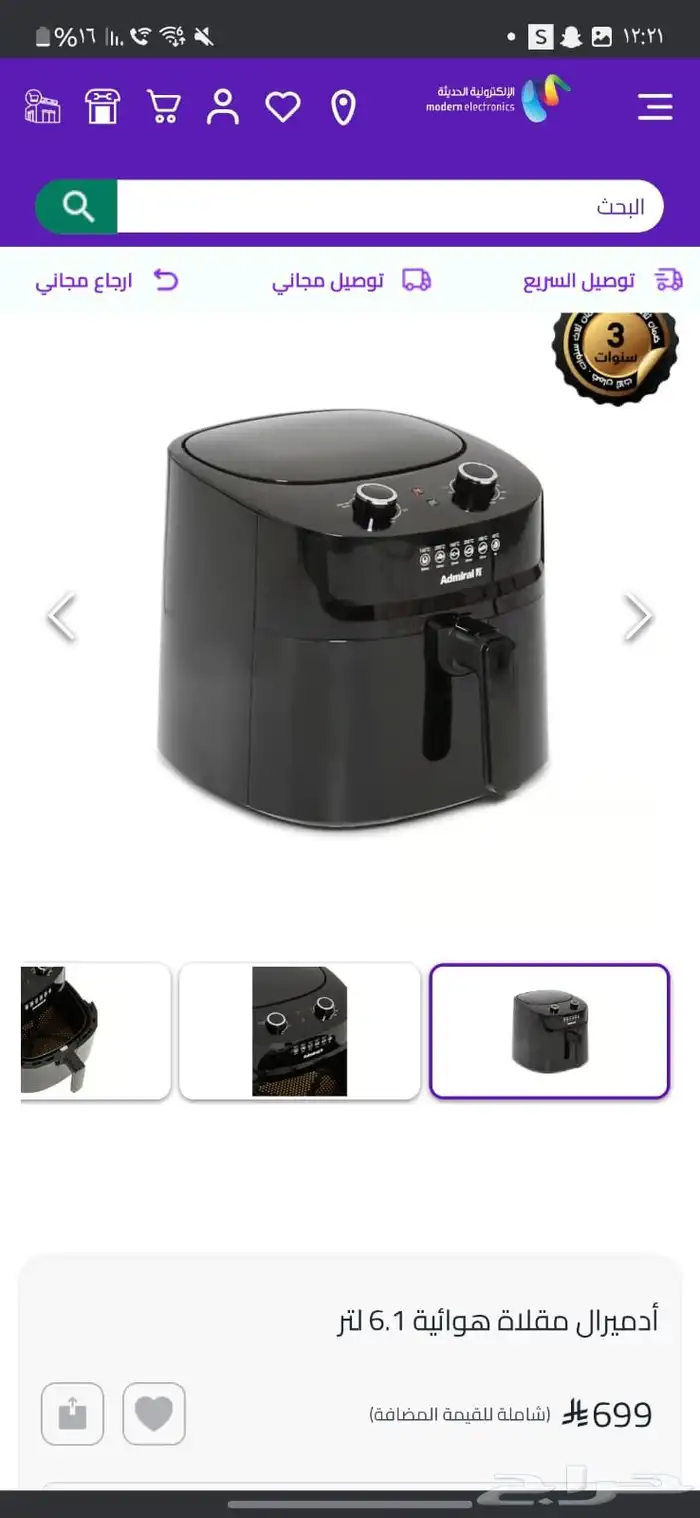The image size is (700, 1518).
Task: Open the storefront icon in header
Action: coord(42,107)
